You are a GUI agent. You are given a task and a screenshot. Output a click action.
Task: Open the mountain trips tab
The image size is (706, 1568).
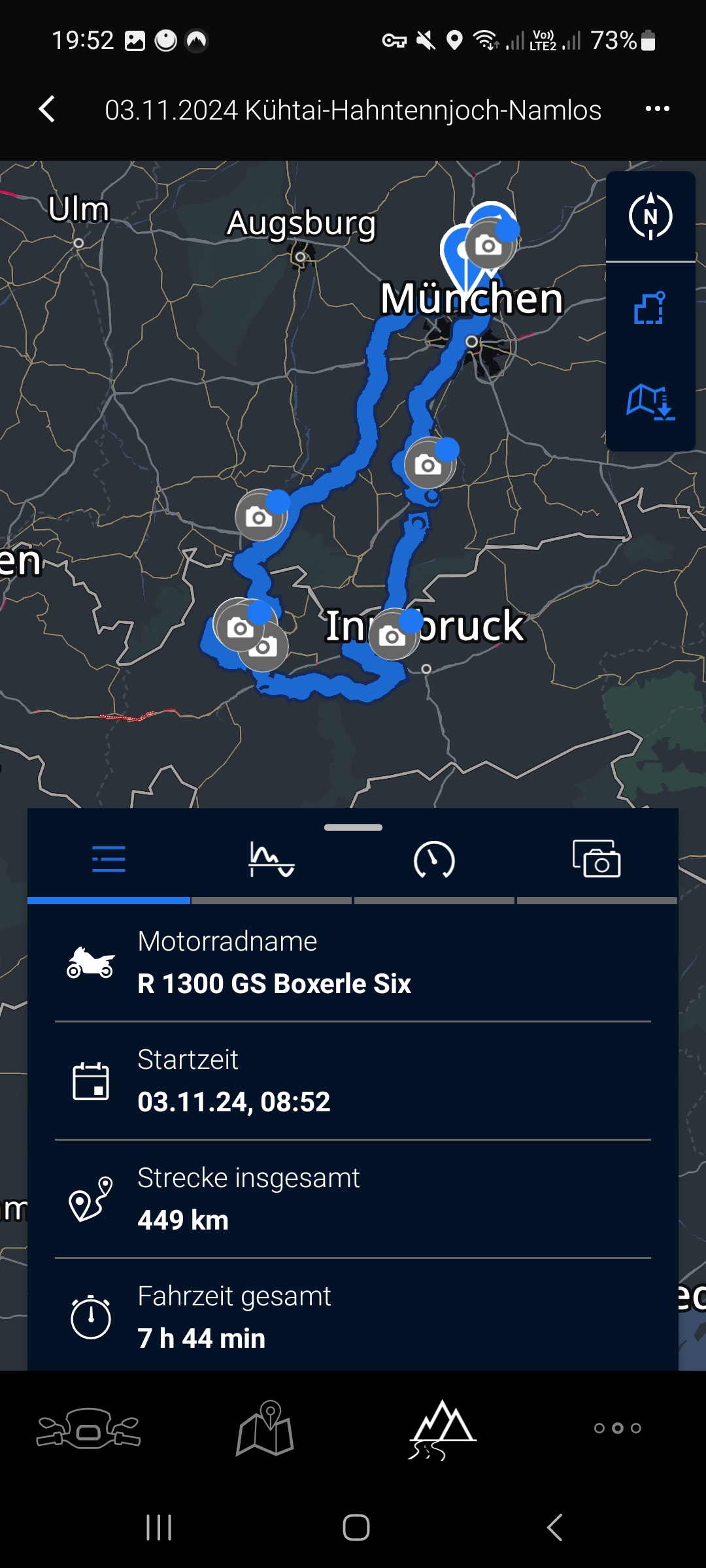pos(442,1428)
